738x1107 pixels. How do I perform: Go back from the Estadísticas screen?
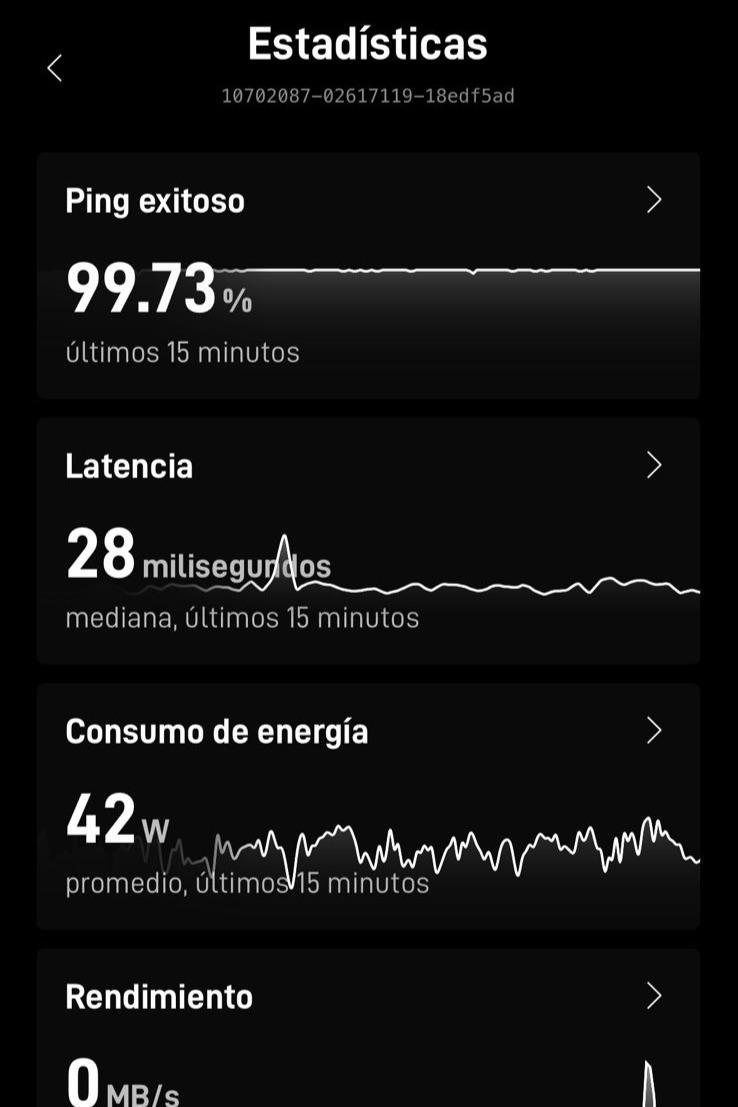55,68
